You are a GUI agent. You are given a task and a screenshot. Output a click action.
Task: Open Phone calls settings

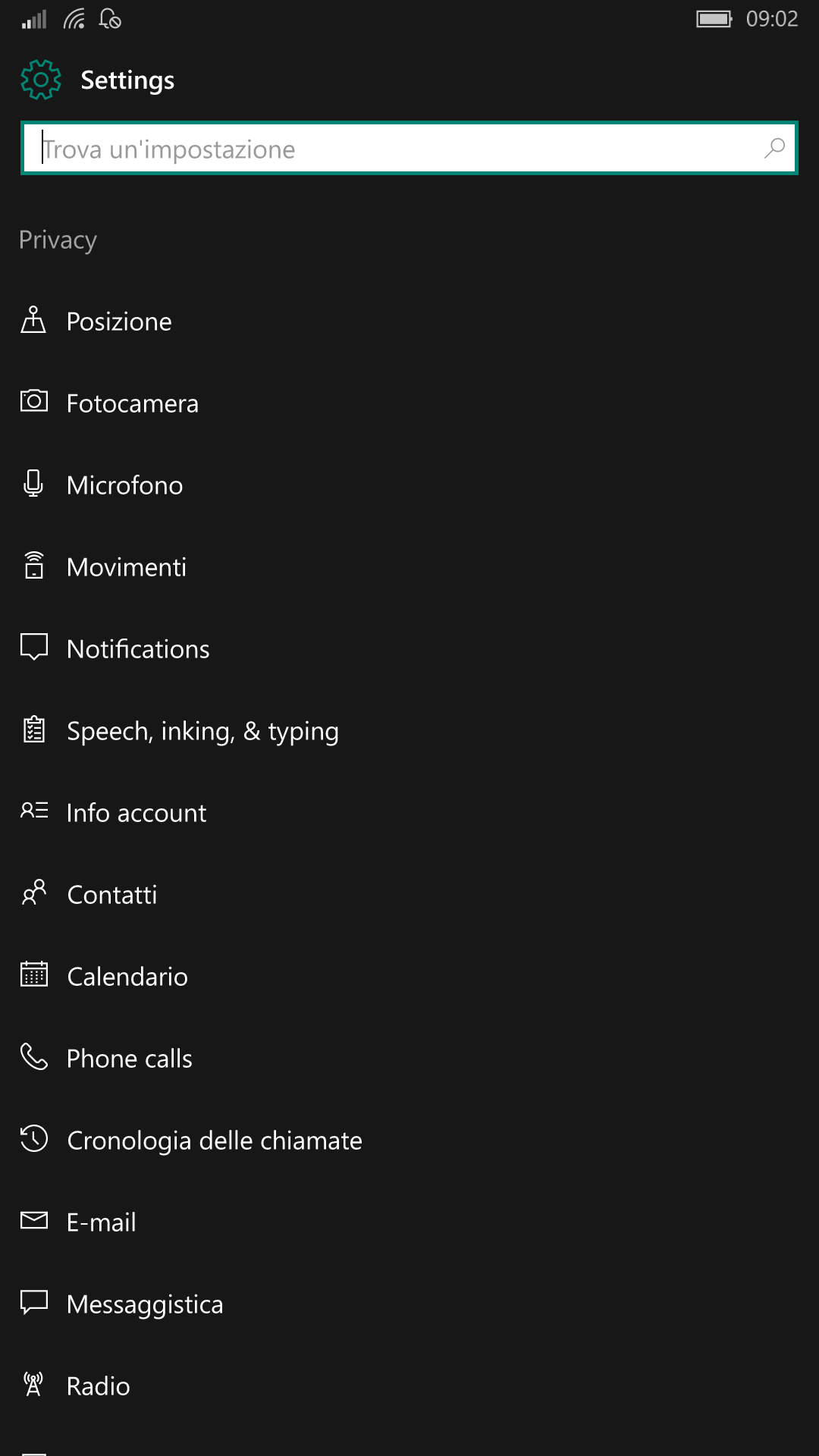pyautogui.click(x=409, y=1059)
